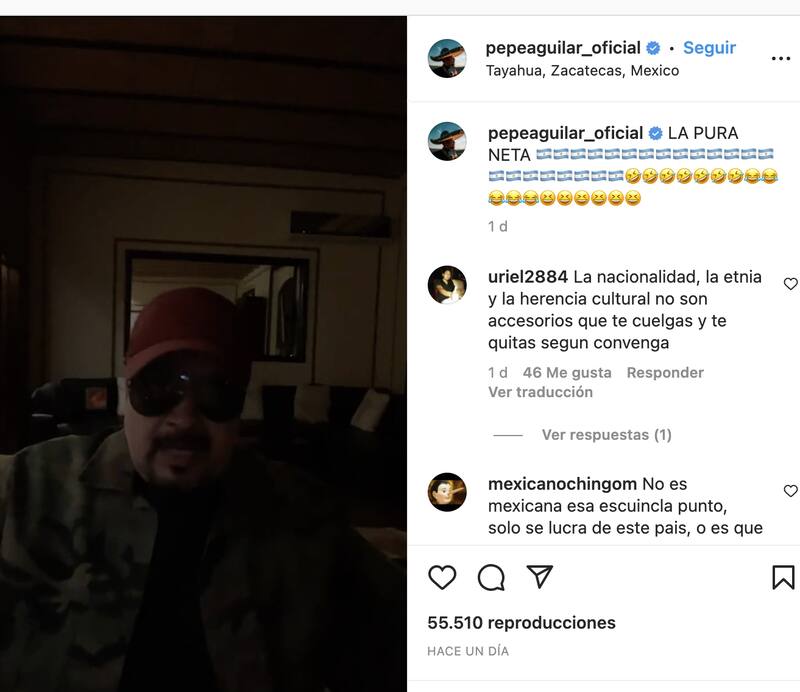The width and height of the screenshot is (800, 692).
Task: Like this post with the heart
Action: (442, 577)
